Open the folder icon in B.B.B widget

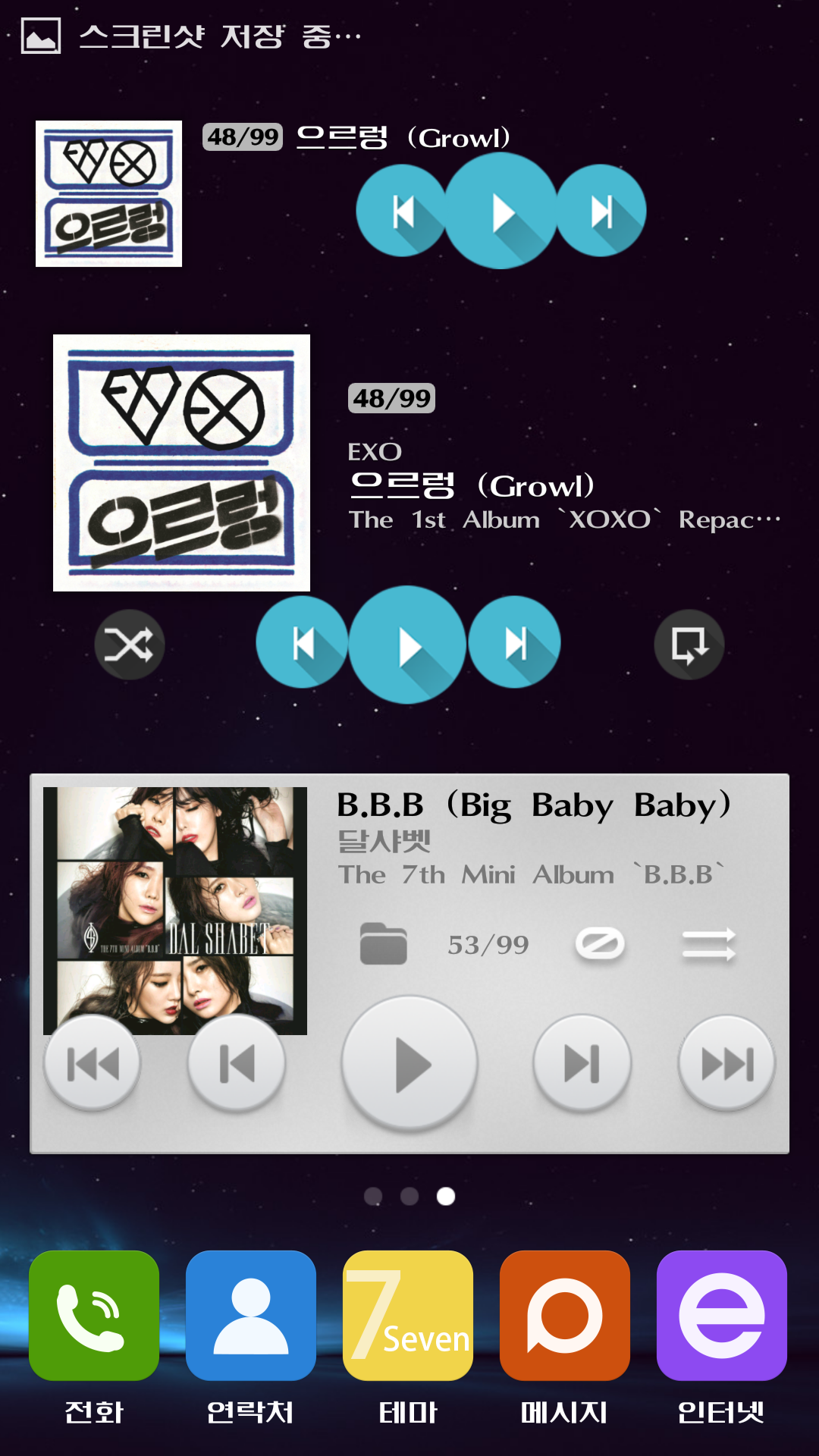click(x=383, y=944)
